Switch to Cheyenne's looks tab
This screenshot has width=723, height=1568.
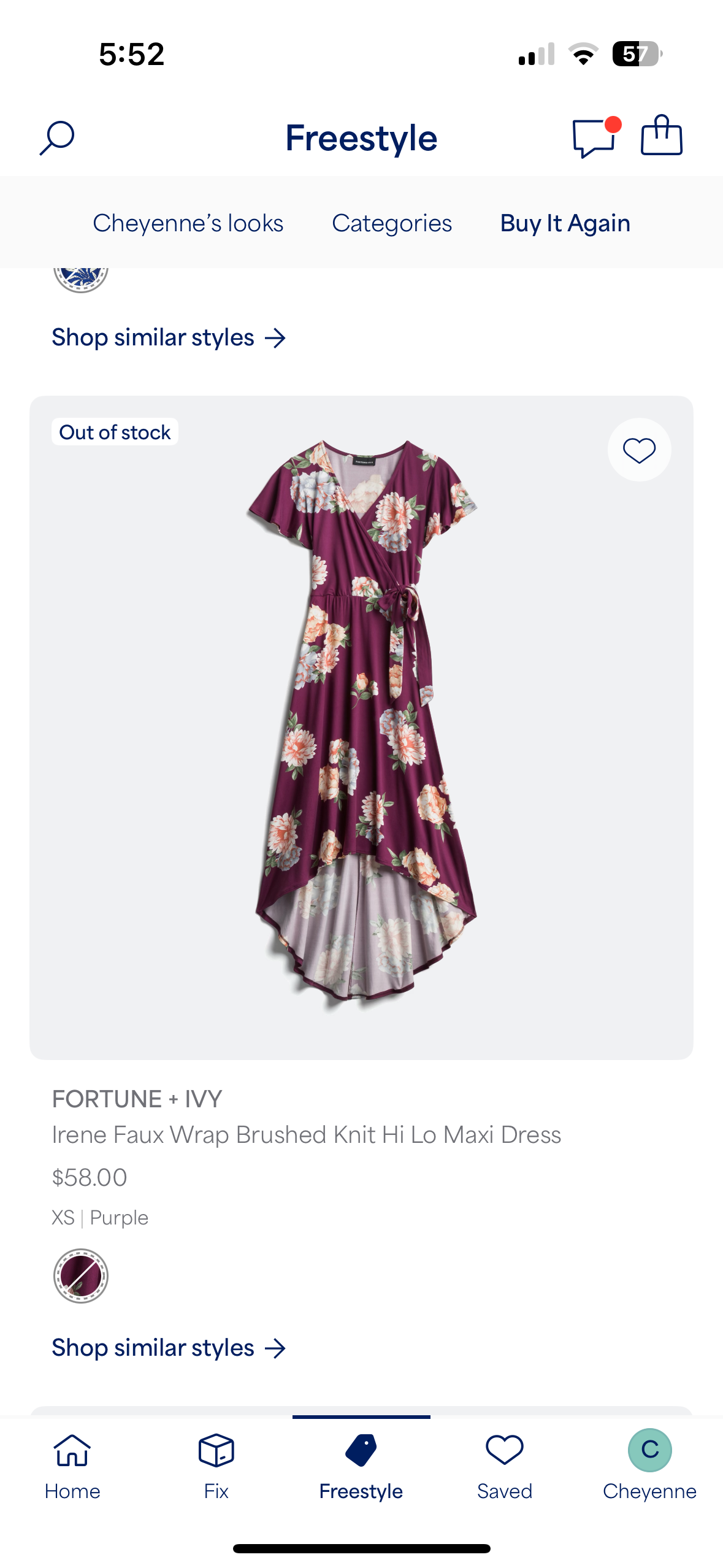pyautogui.click(x=188, y=223)
